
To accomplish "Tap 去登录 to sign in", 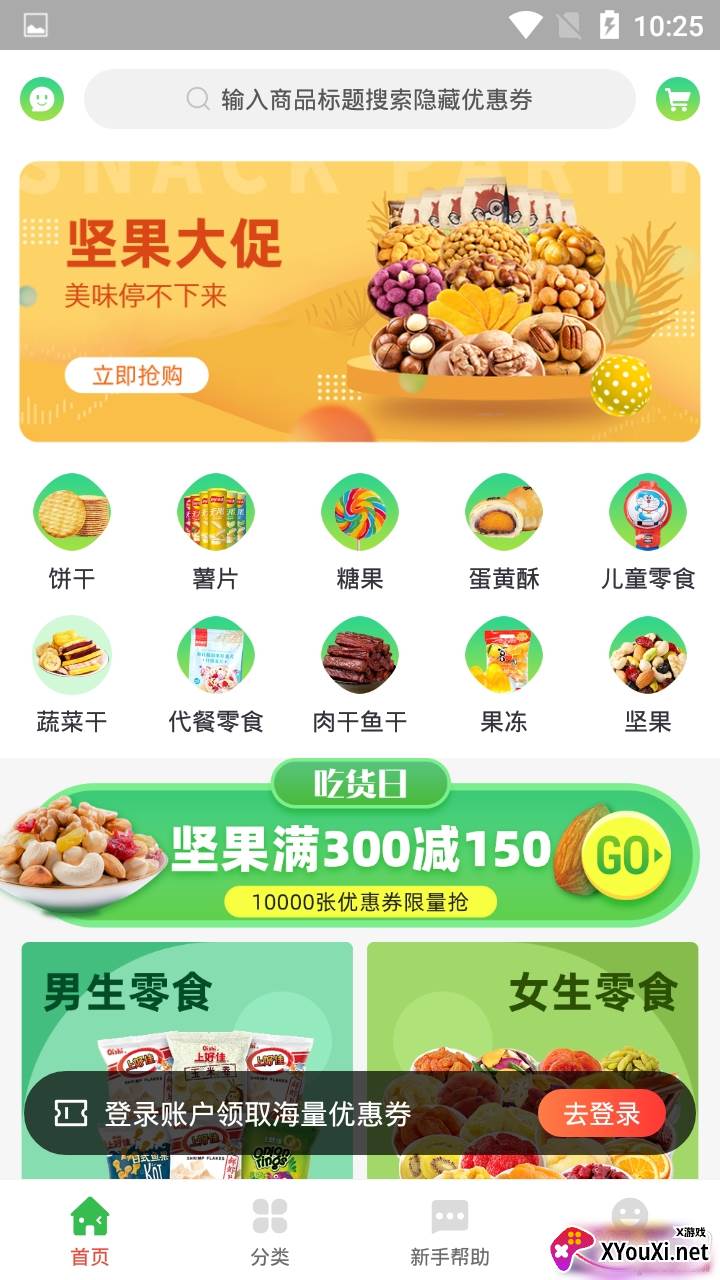I will coord(602,1114).
